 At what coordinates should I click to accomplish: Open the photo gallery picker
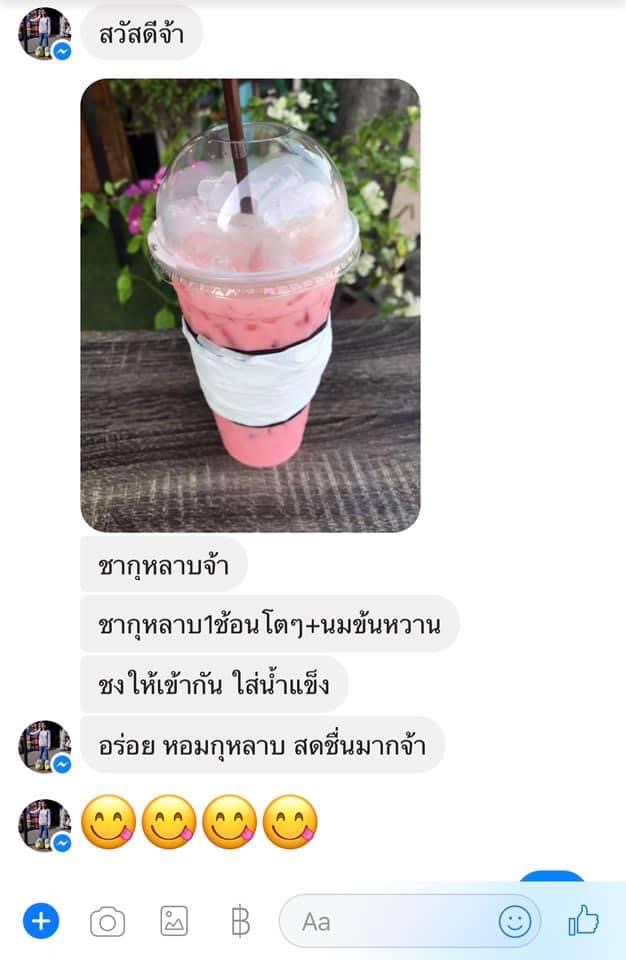pyautogui.click(x=174, y=921)
